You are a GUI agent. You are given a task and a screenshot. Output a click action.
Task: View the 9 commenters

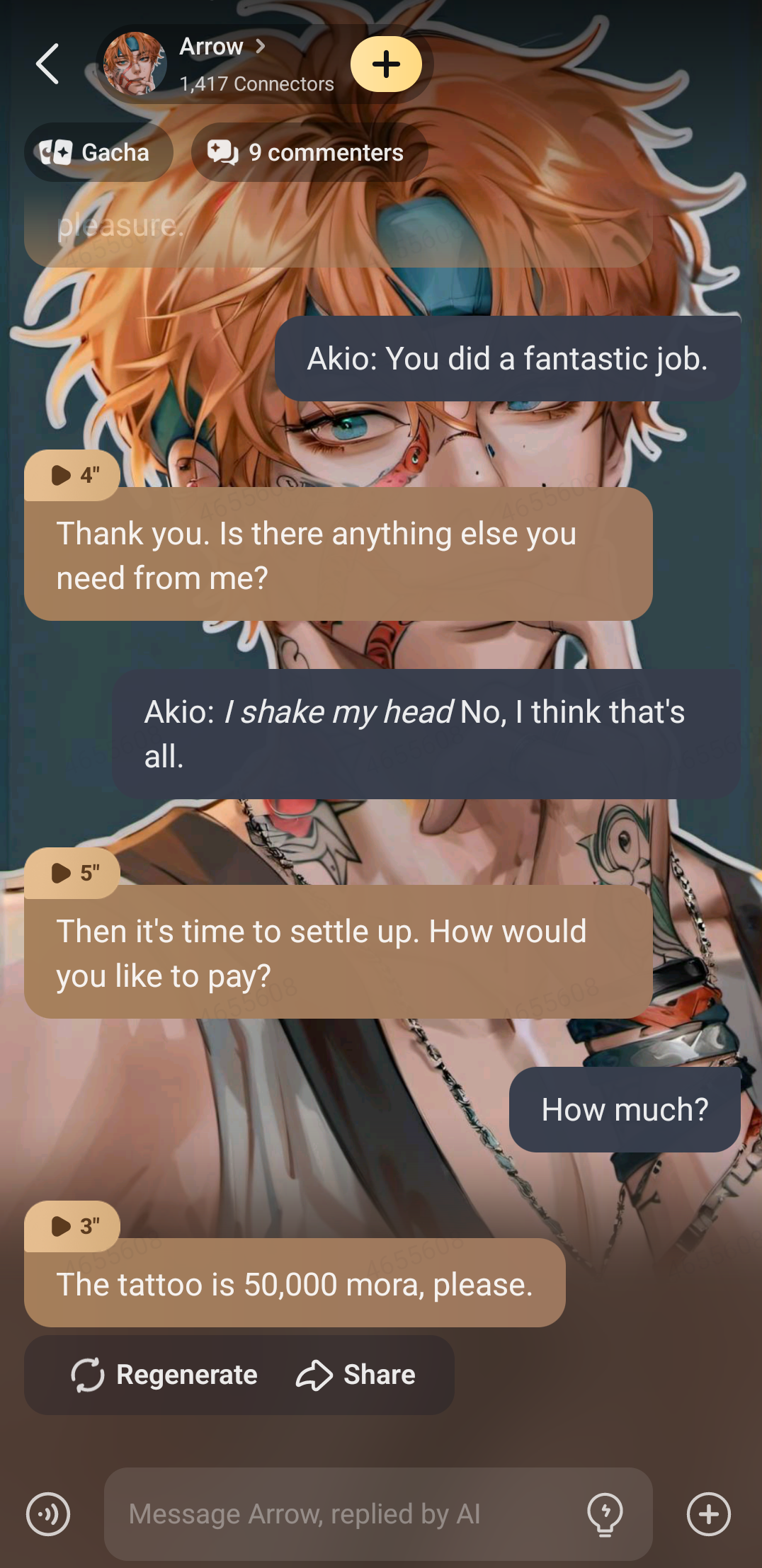click(308, 152)
